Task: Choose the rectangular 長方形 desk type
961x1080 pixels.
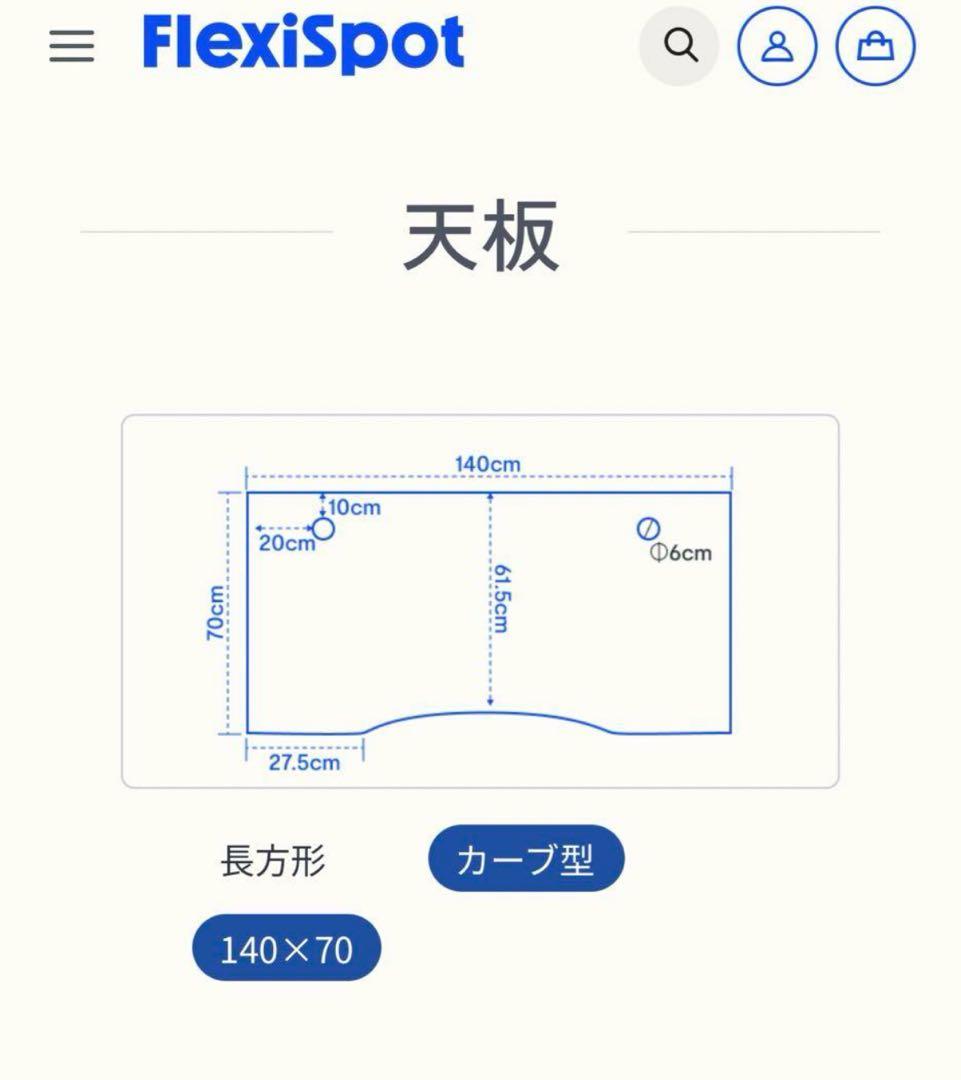Action: pos(272,858)
